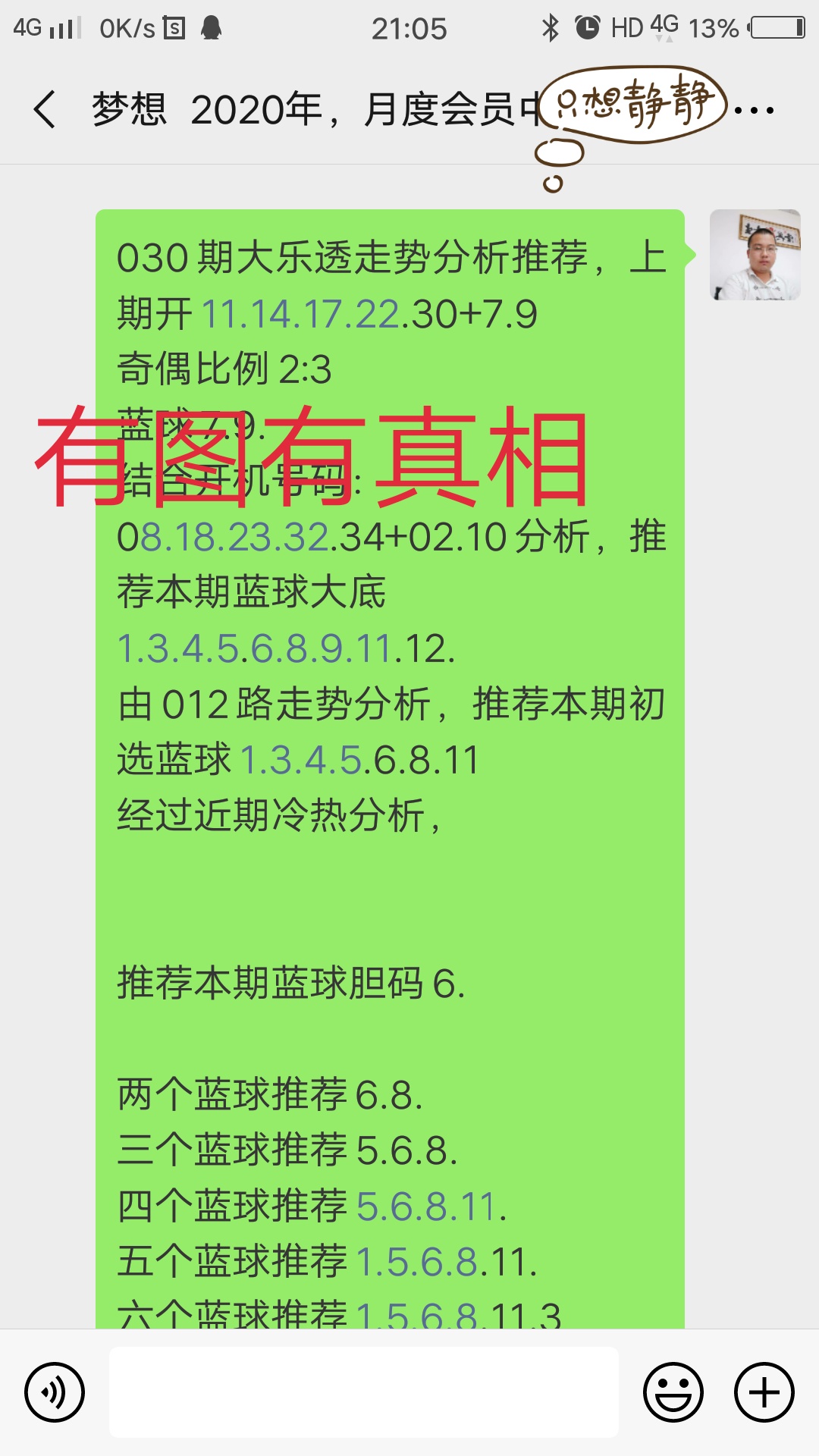
Task: Go back from the 梦想 chat
Action: point(45,109)
